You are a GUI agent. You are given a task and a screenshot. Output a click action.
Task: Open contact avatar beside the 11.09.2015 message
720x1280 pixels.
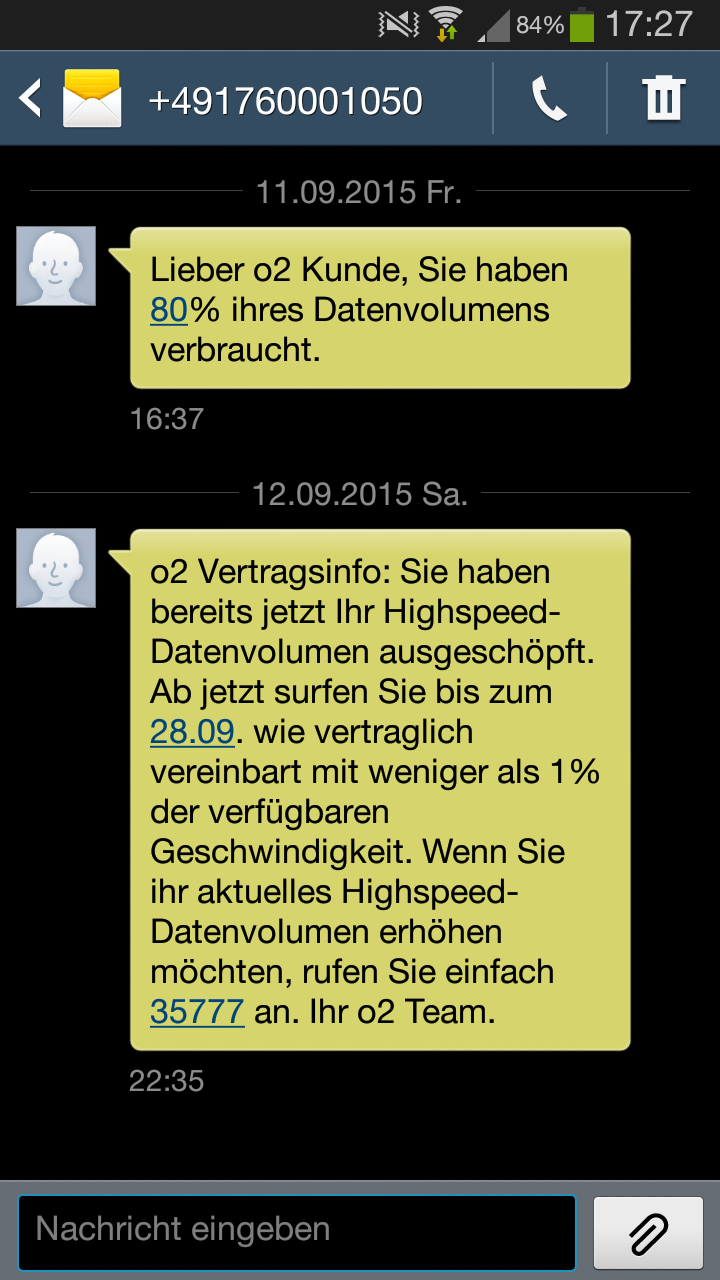click(56, 266)
